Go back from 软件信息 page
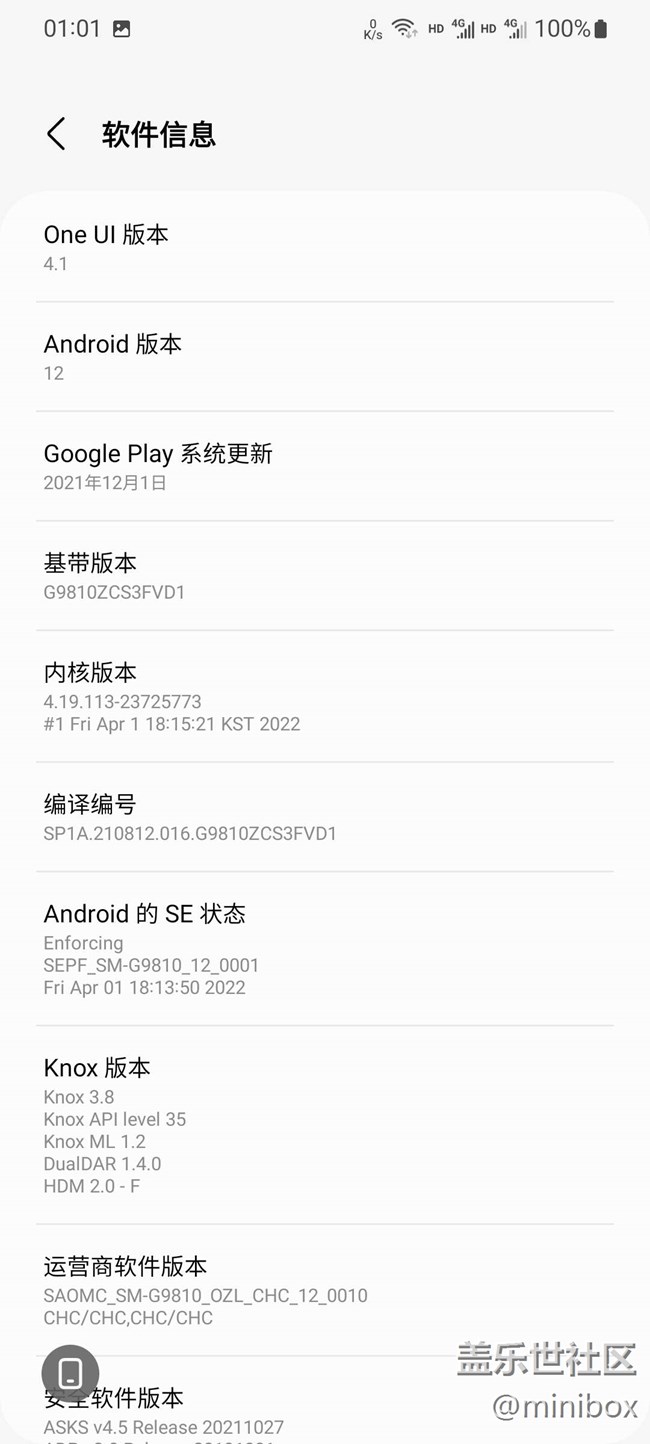650x1444 pixels. (x=57, y=134)
